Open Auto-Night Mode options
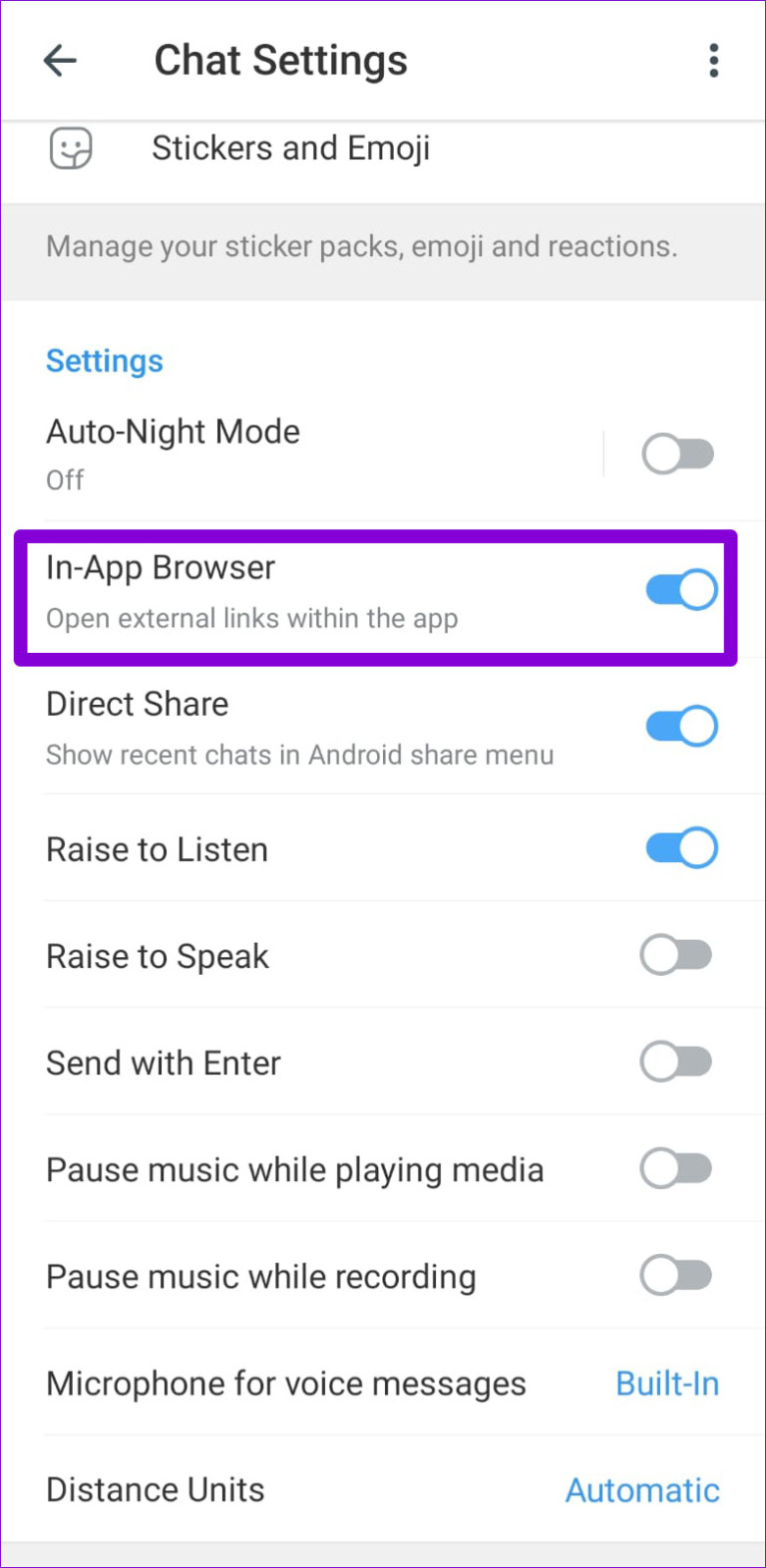This screenshot has height=1568, width=766. (299, 455)
